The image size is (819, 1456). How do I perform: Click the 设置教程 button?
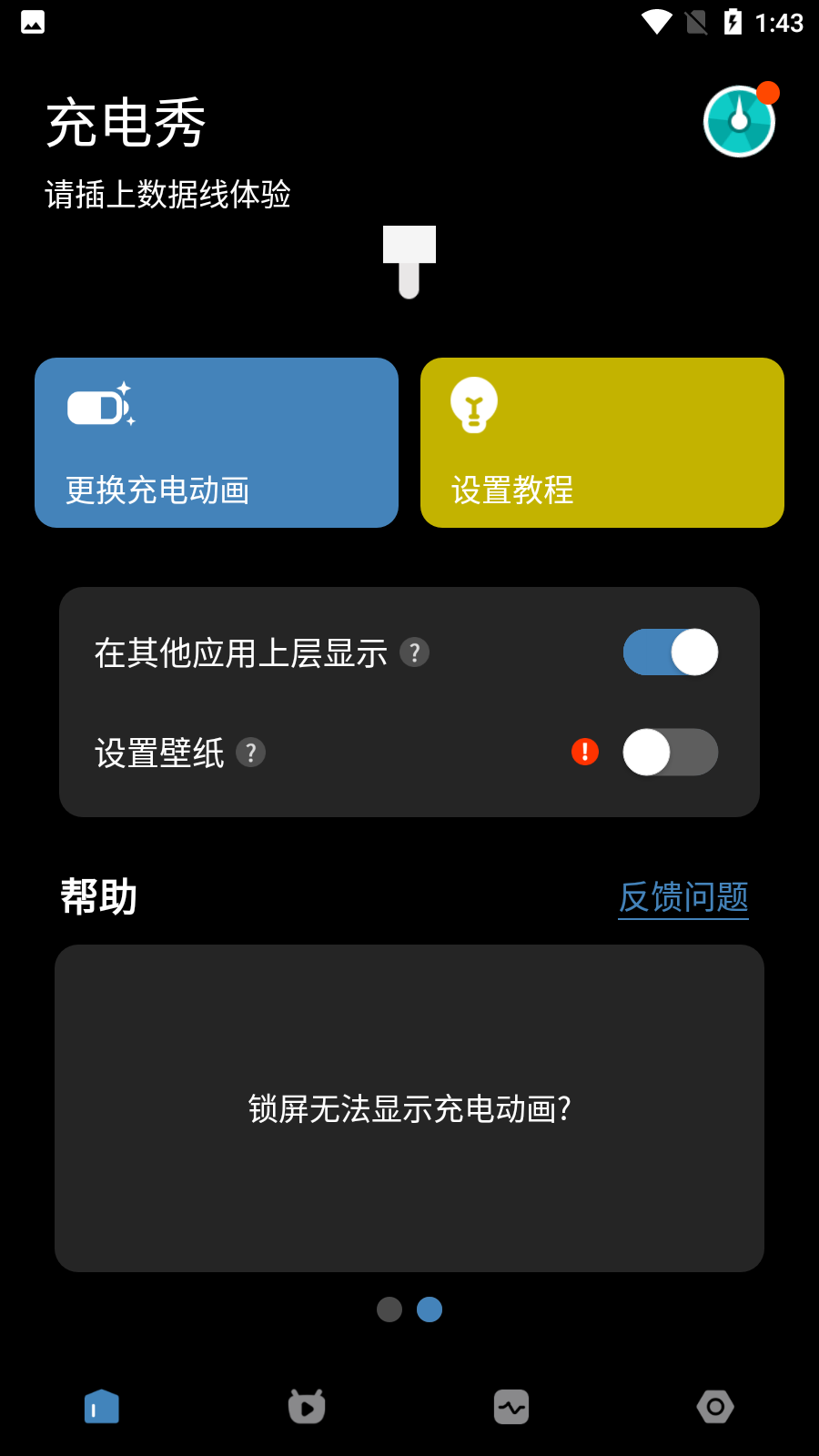click(602, 443)
